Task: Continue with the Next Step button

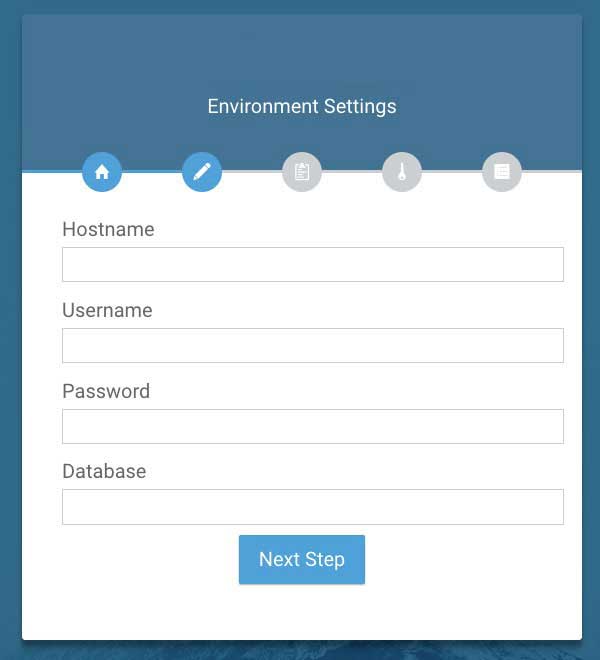Action: click(301, 559)
